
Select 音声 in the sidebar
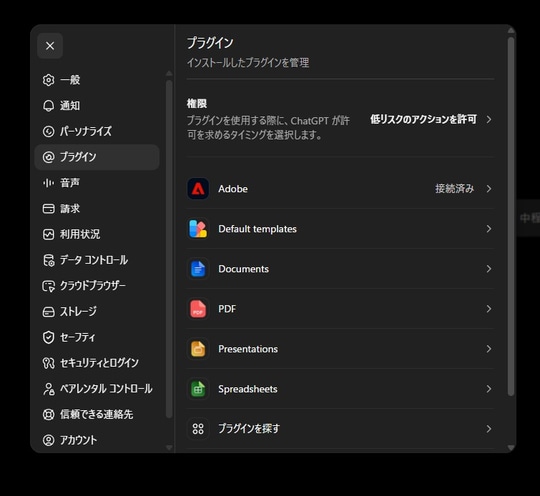point(97,183)
